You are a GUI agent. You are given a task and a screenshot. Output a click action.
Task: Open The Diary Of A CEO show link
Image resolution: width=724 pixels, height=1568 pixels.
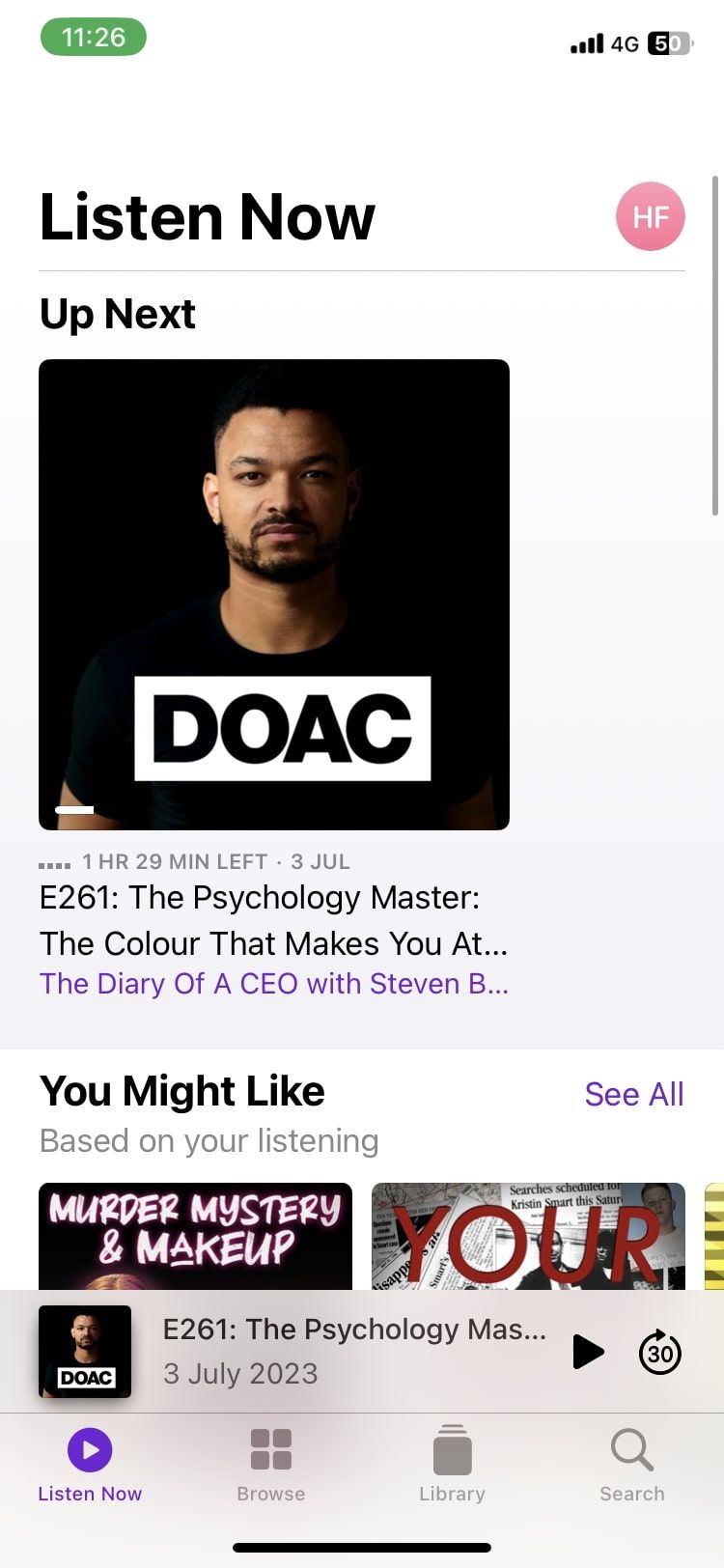pos(273,984)
